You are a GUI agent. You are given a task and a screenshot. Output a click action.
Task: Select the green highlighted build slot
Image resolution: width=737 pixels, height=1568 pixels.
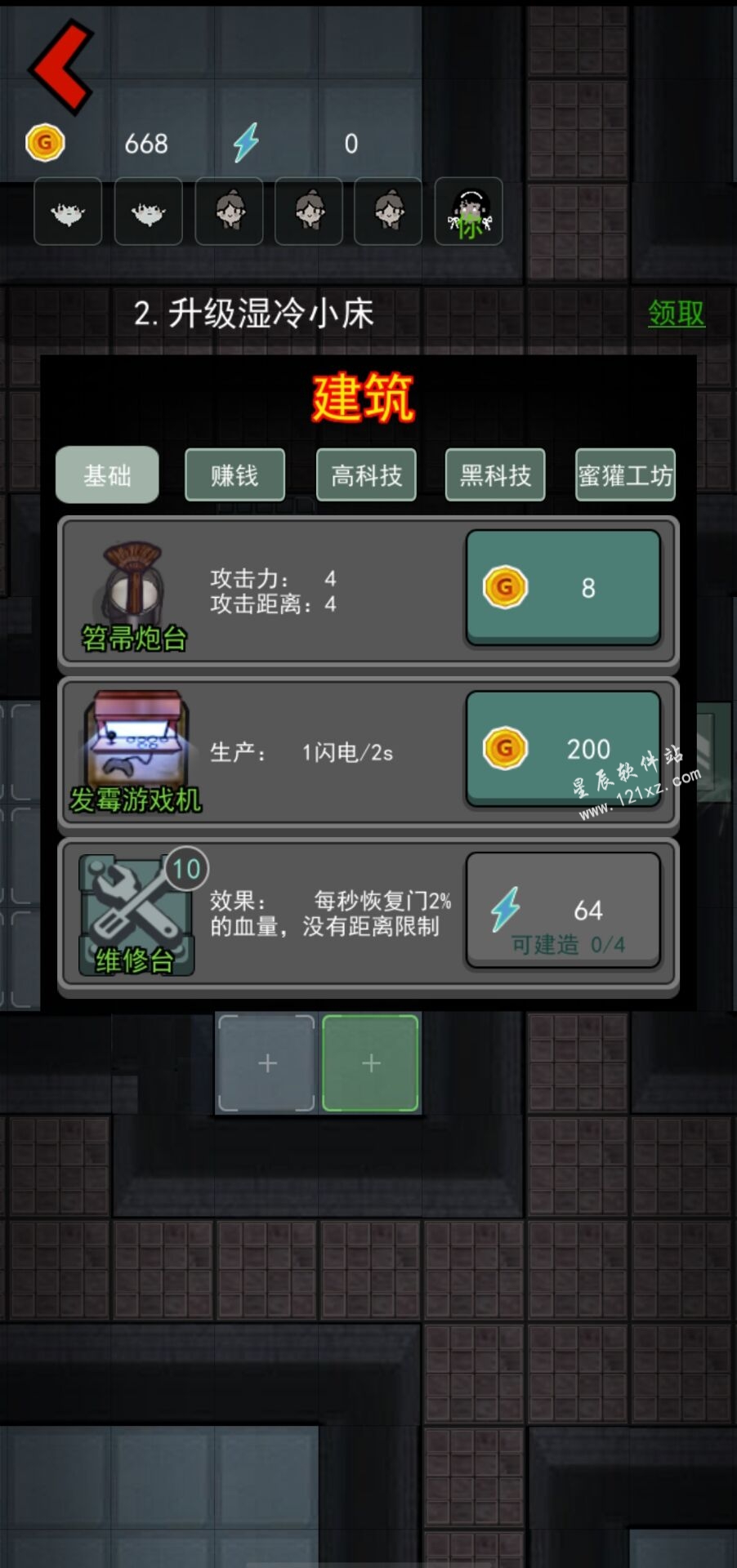click(x=370, y=1062)
